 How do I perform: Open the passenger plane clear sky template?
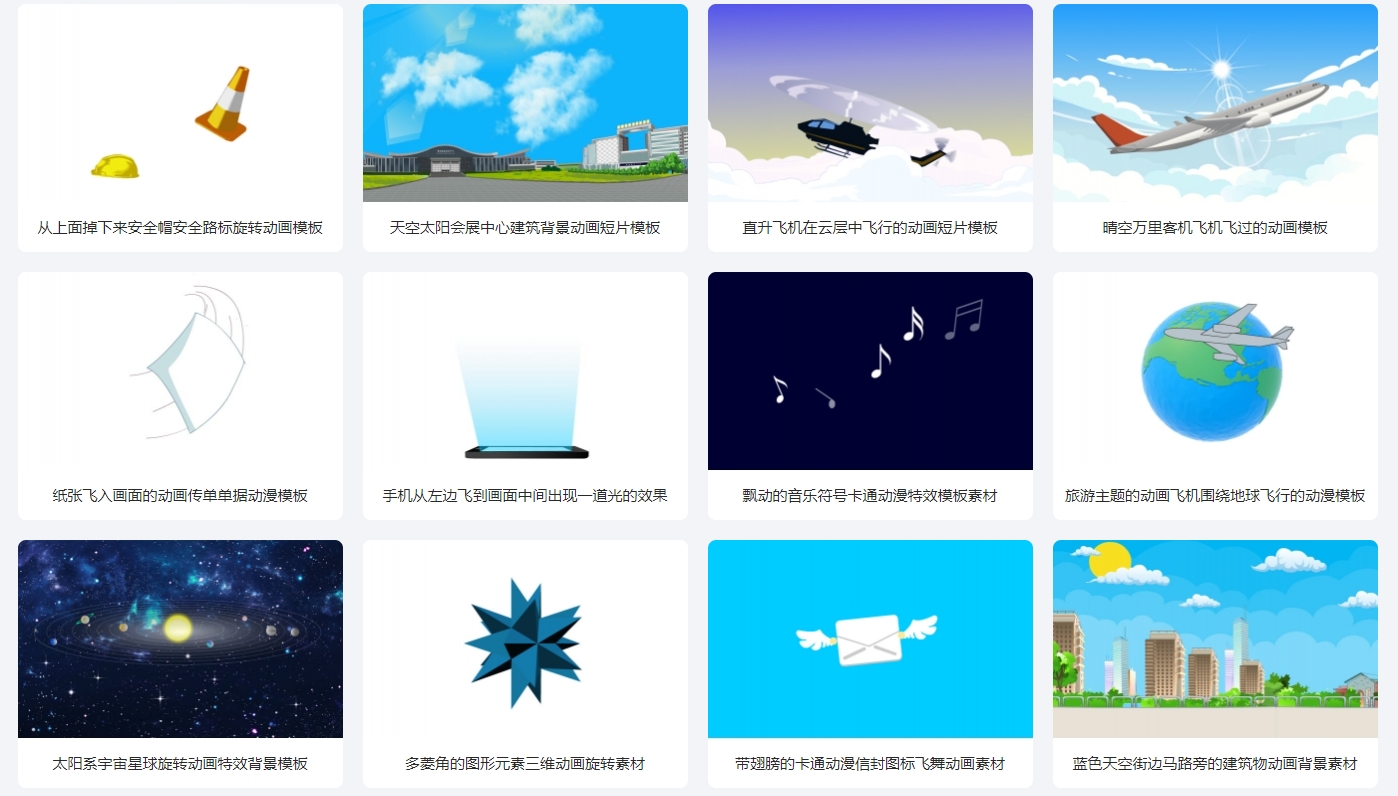(1215, 103)
